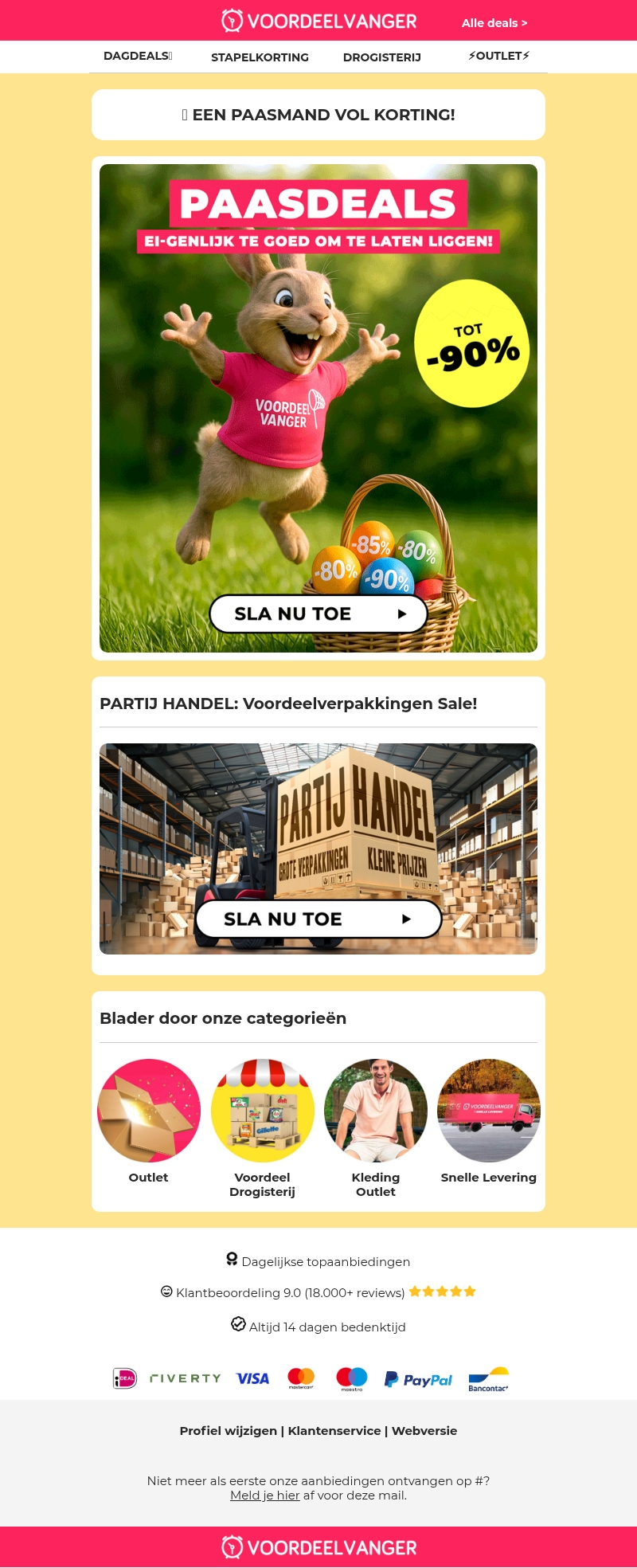This screenshot has height=1568, width=637.
Task: Tap the Paasmand vol korting banner
Action: click(x=318, y=115)
